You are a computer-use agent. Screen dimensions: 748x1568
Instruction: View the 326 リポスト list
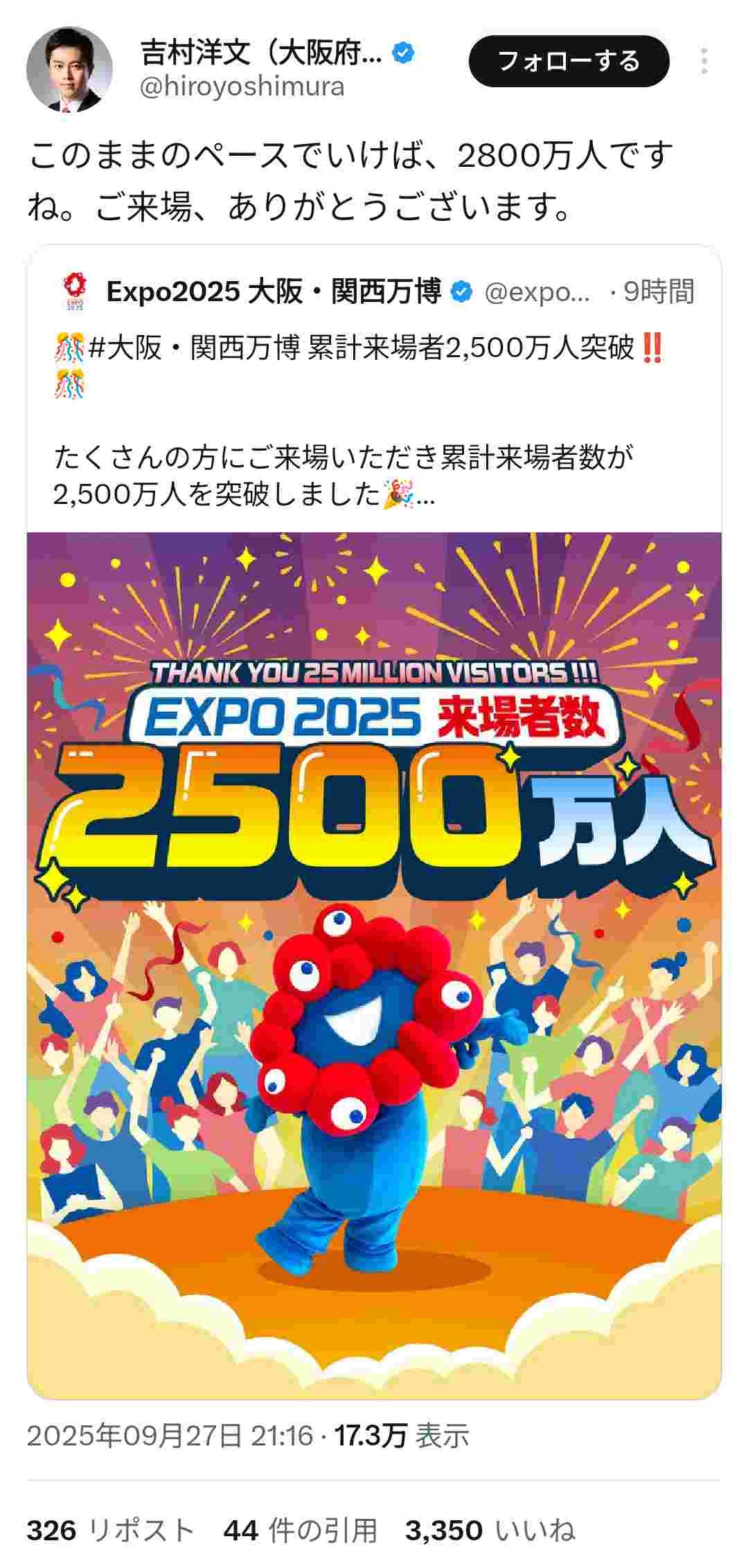pyautogui.click(x=109, y=1530)
